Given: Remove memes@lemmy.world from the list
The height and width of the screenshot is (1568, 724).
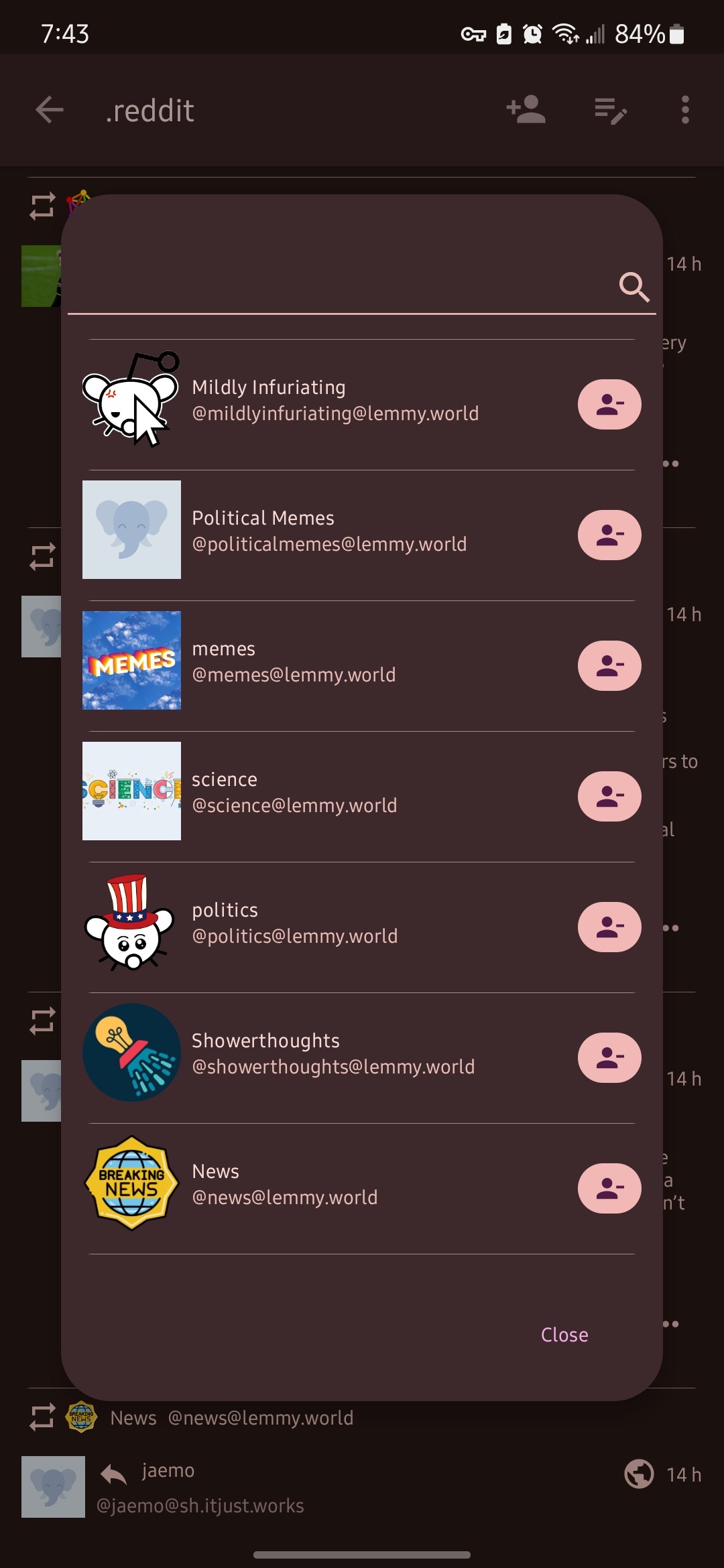Looking at the screenshot, I should [x=609, y=665].
